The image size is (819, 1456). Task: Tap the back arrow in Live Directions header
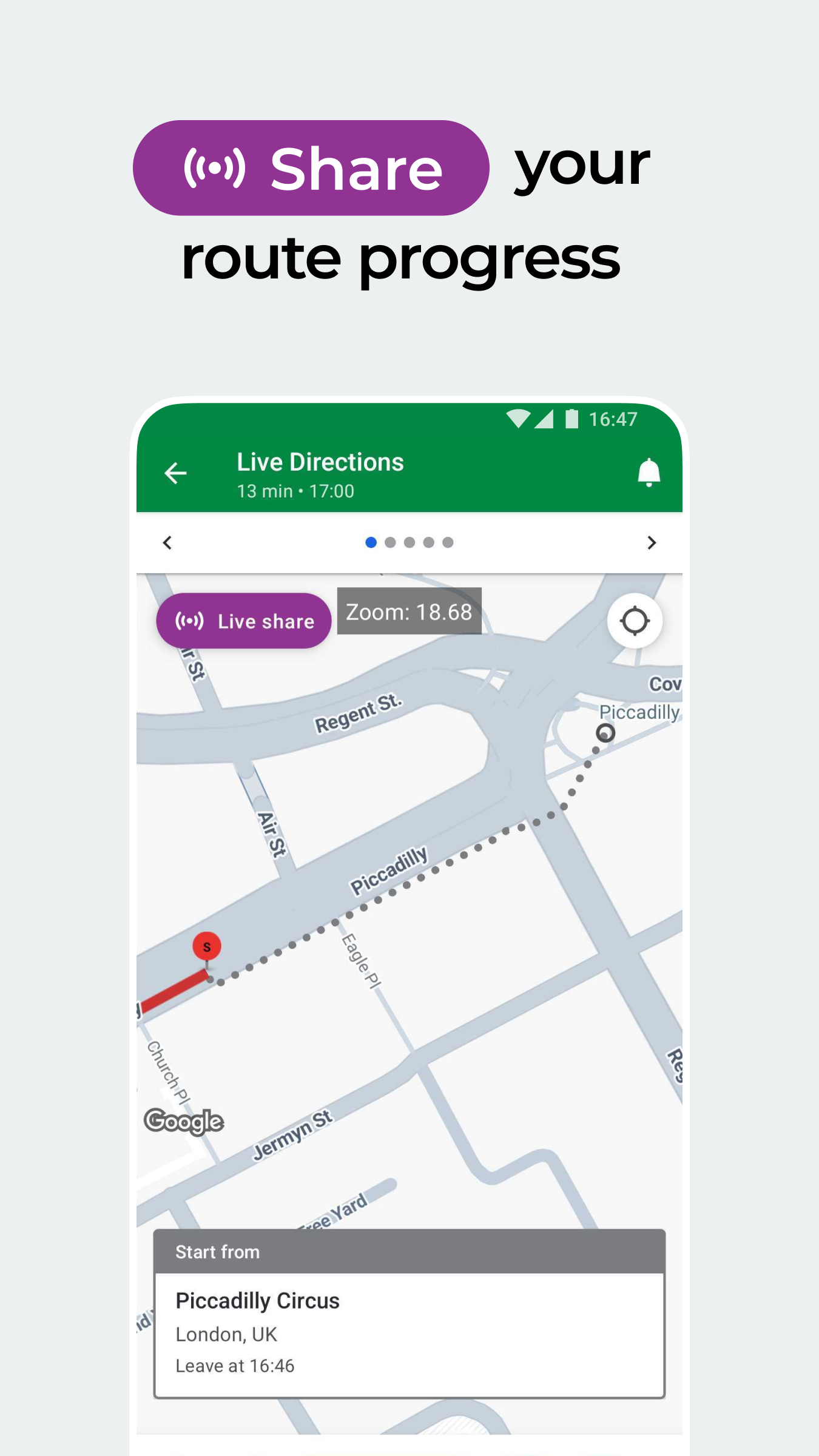click(175, 473)
